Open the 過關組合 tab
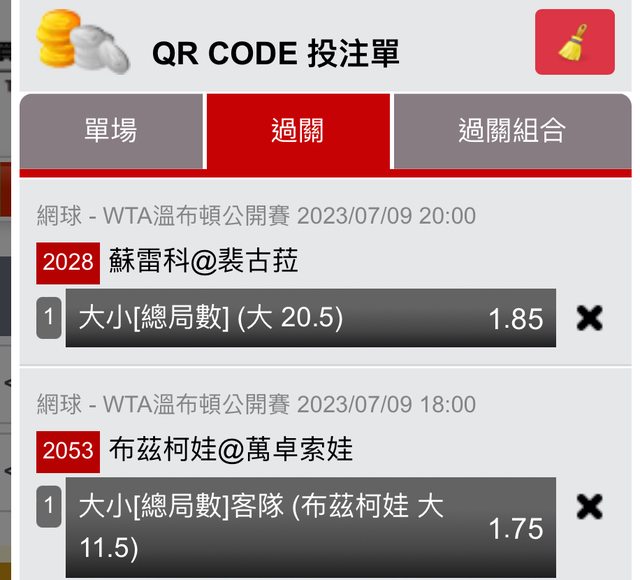Screen dimensions: 640x580 pyautogui.click(x=511, y=131)
